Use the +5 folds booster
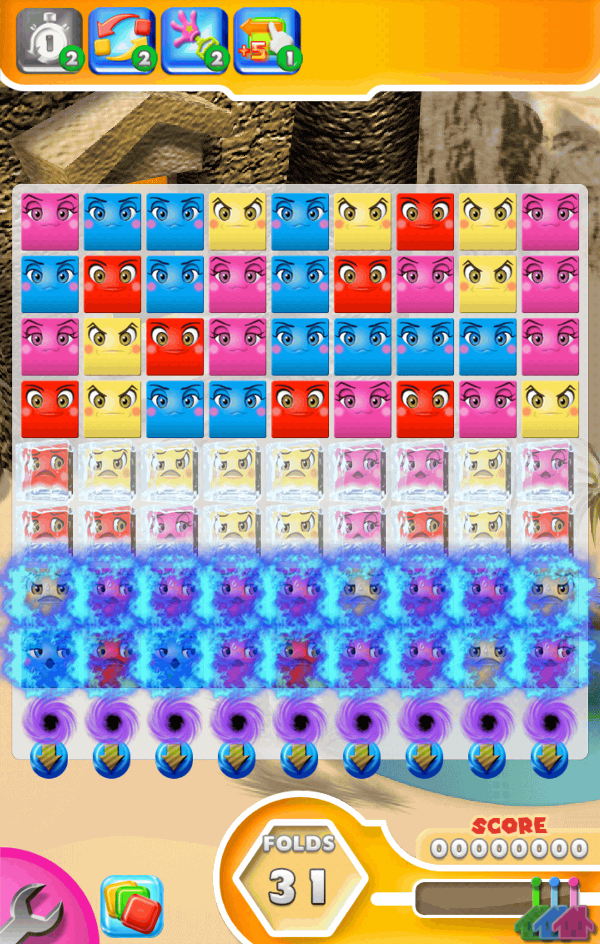 [x=267, y=41]
